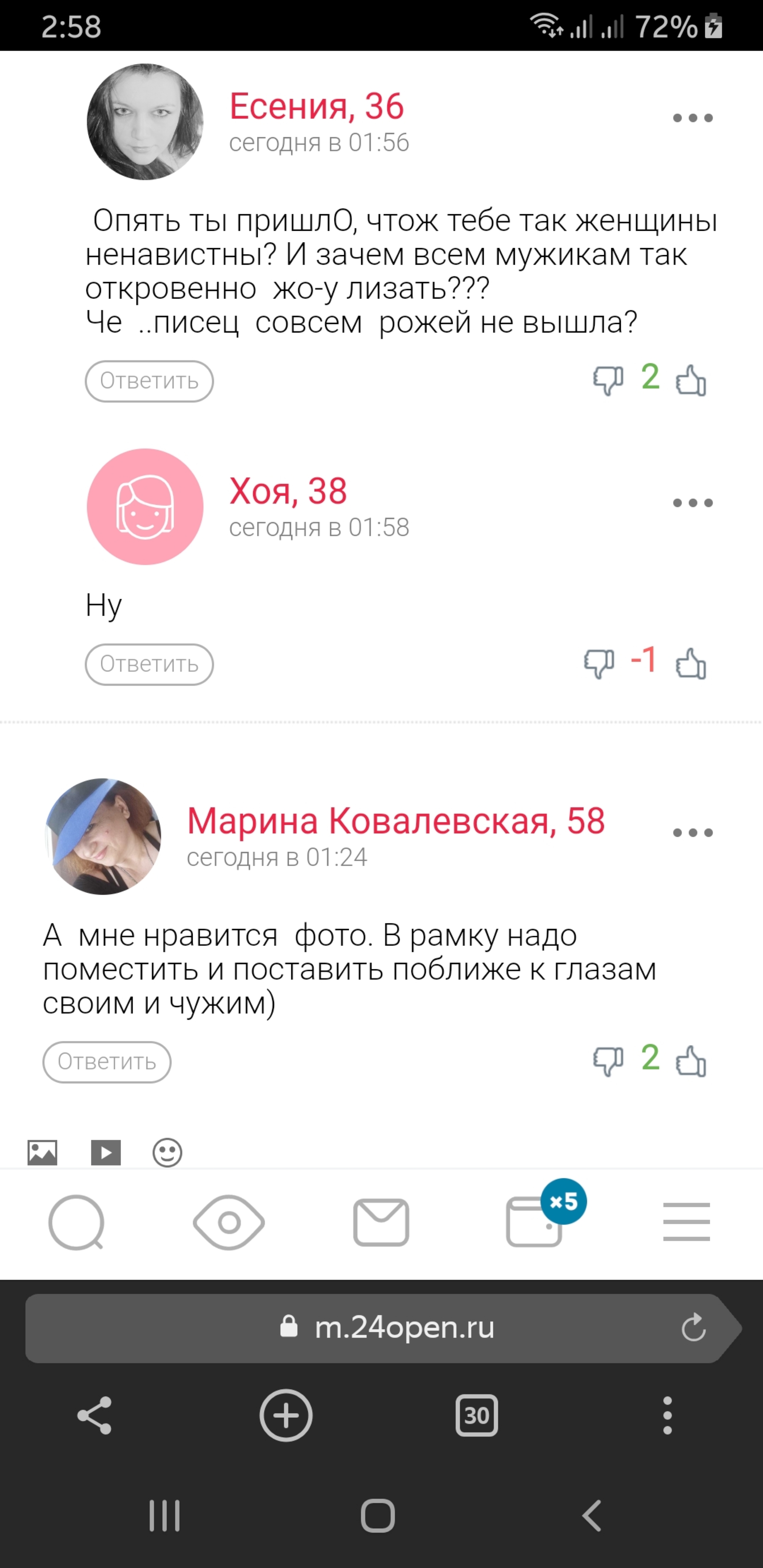763x1568 pixels.
Task: Dislike Есения's comment
Action: [x=608, y=381]
